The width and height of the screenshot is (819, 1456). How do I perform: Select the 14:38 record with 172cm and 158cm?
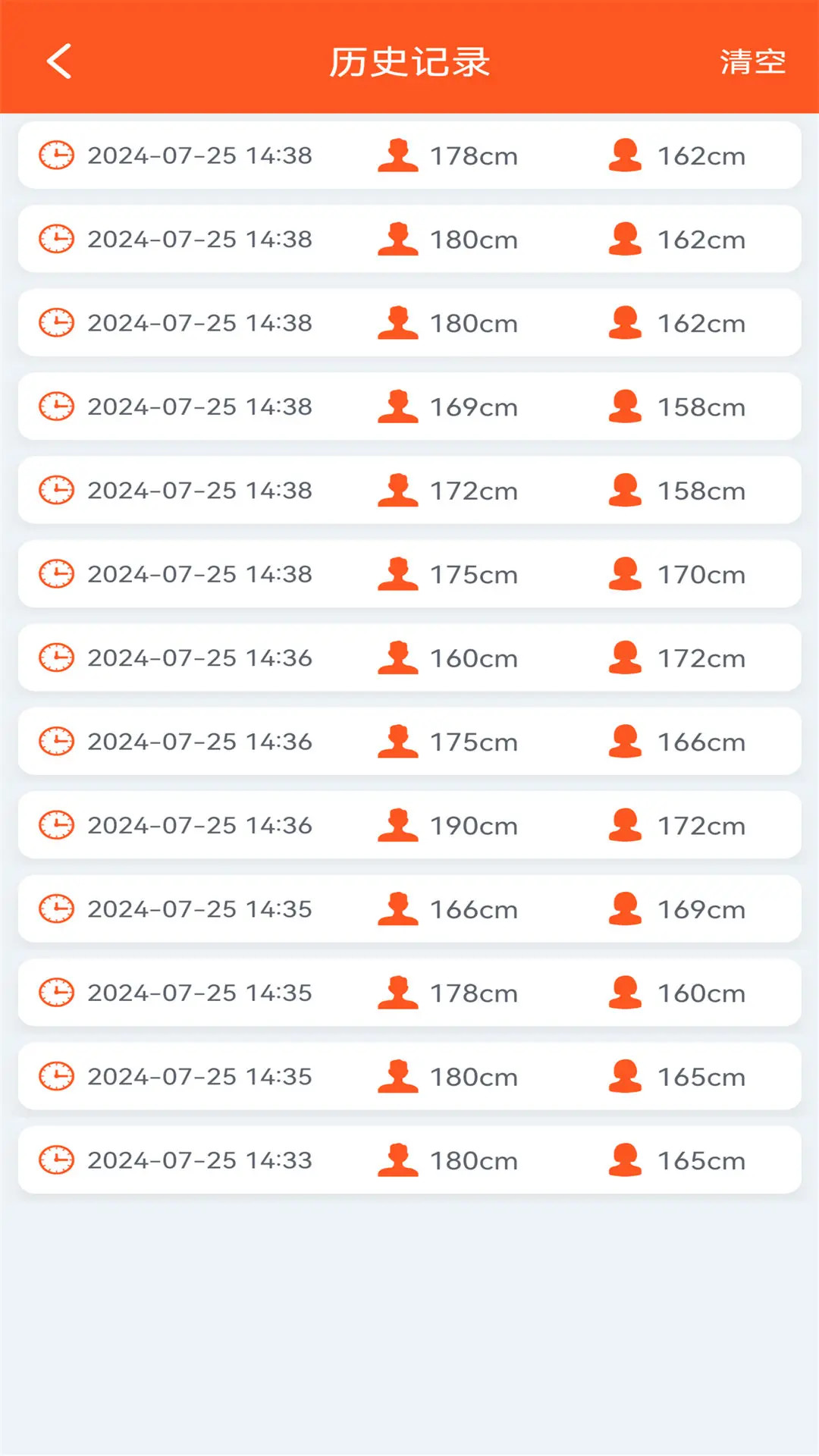click(x=409, y=491)
